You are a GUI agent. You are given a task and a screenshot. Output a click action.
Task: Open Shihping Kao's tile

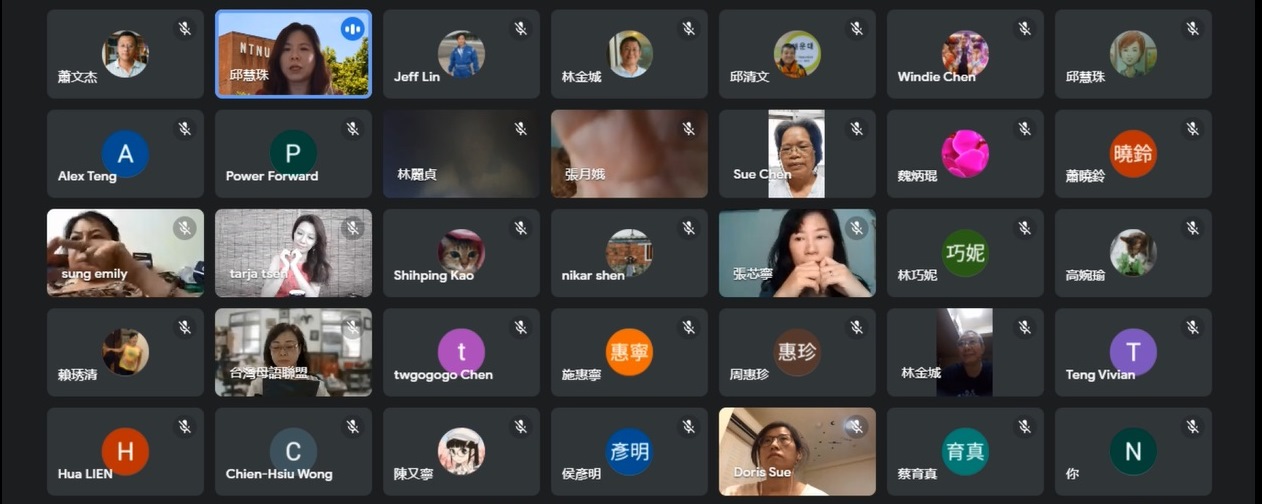461,252
